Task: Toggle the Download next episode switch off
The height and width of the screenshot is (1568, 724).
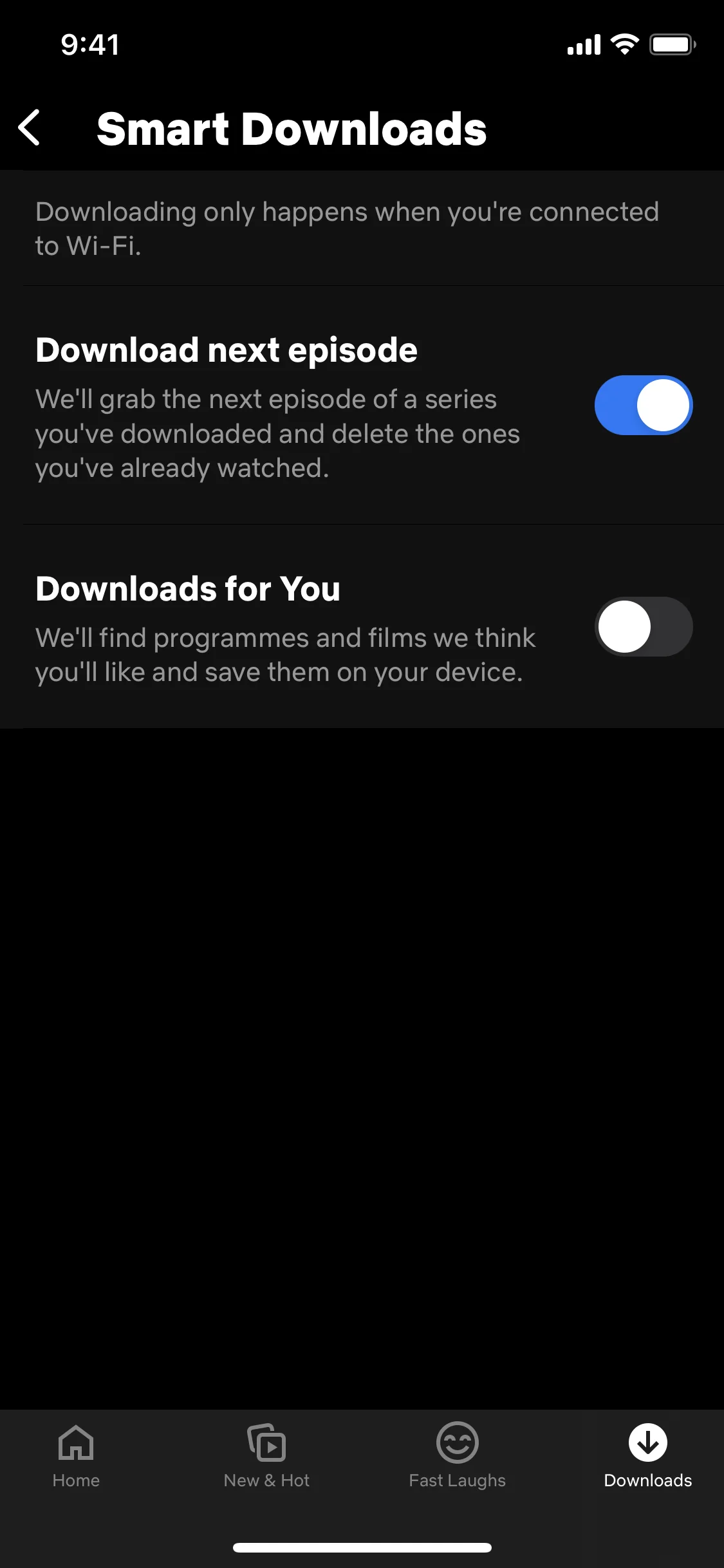Action: [x=643, y=405]
